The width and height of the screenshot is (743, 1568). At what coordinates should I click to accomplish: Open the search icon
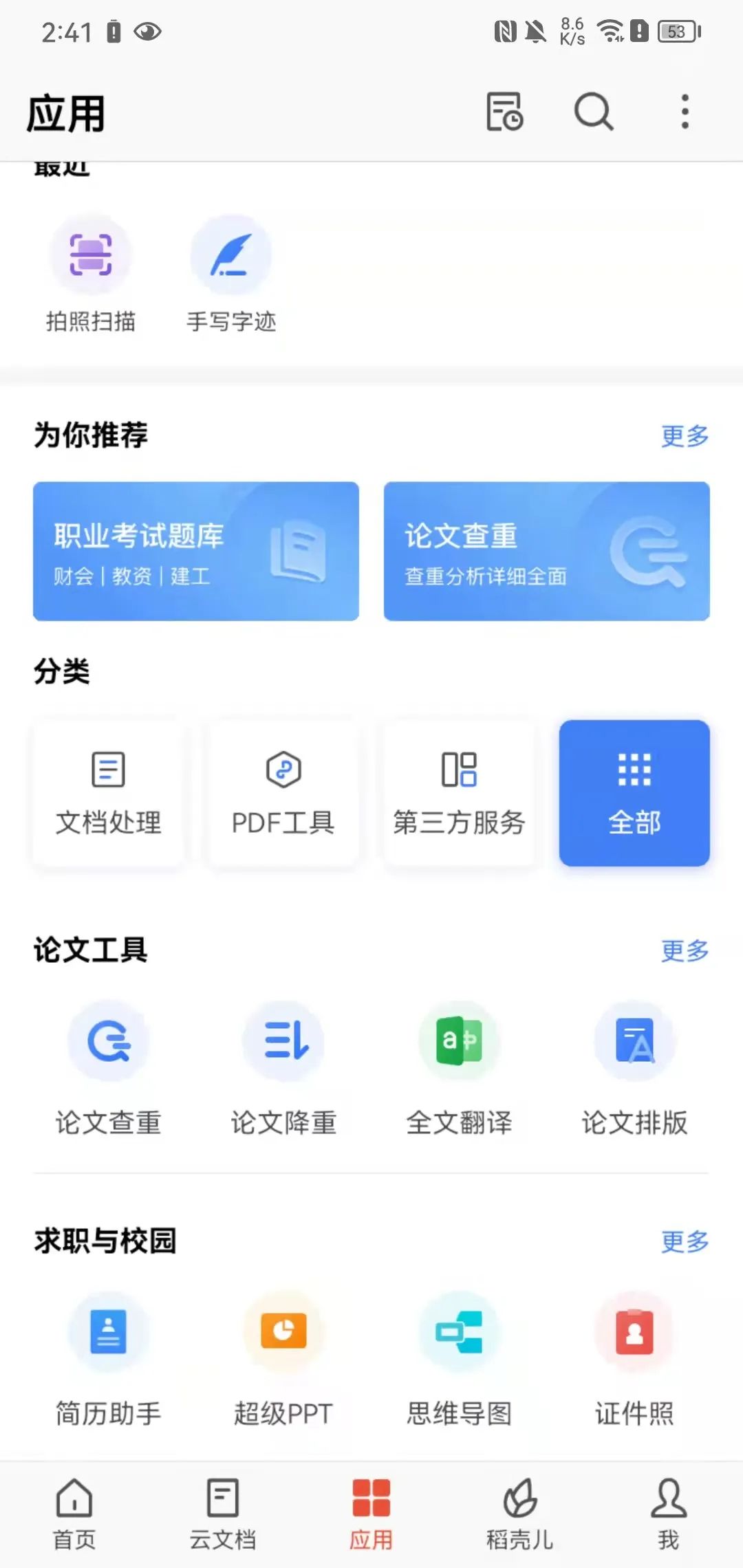[x=594, y=111]
